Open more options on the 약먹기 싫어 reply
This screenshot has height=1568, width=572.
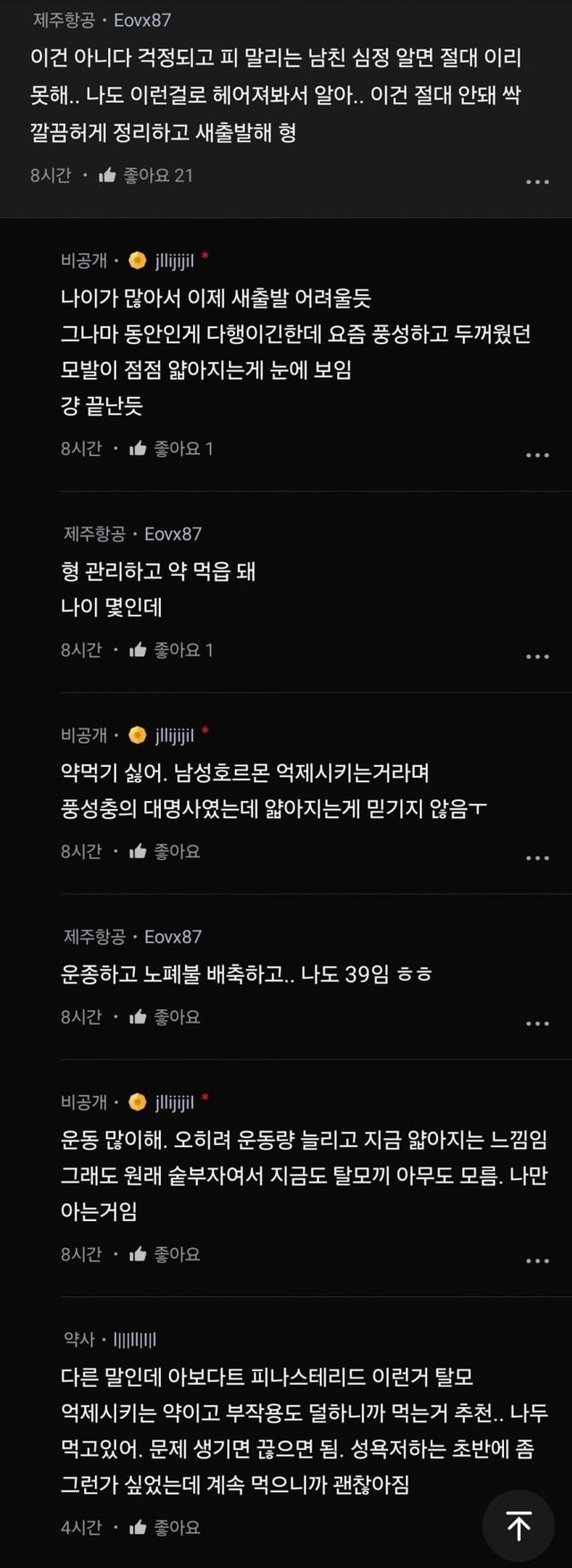point(537,857)
